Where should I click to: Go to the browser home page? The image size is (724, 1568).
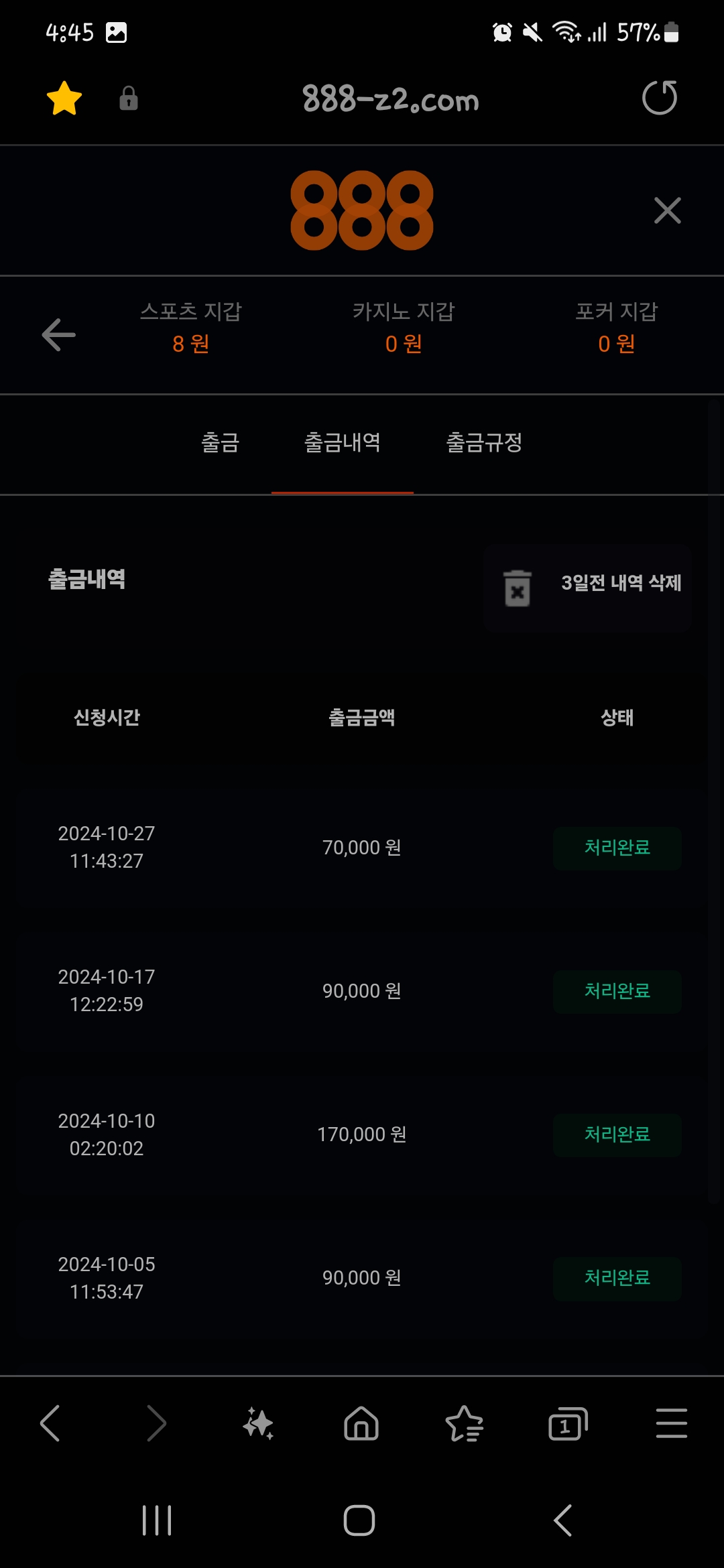[x=361, y=1423]
